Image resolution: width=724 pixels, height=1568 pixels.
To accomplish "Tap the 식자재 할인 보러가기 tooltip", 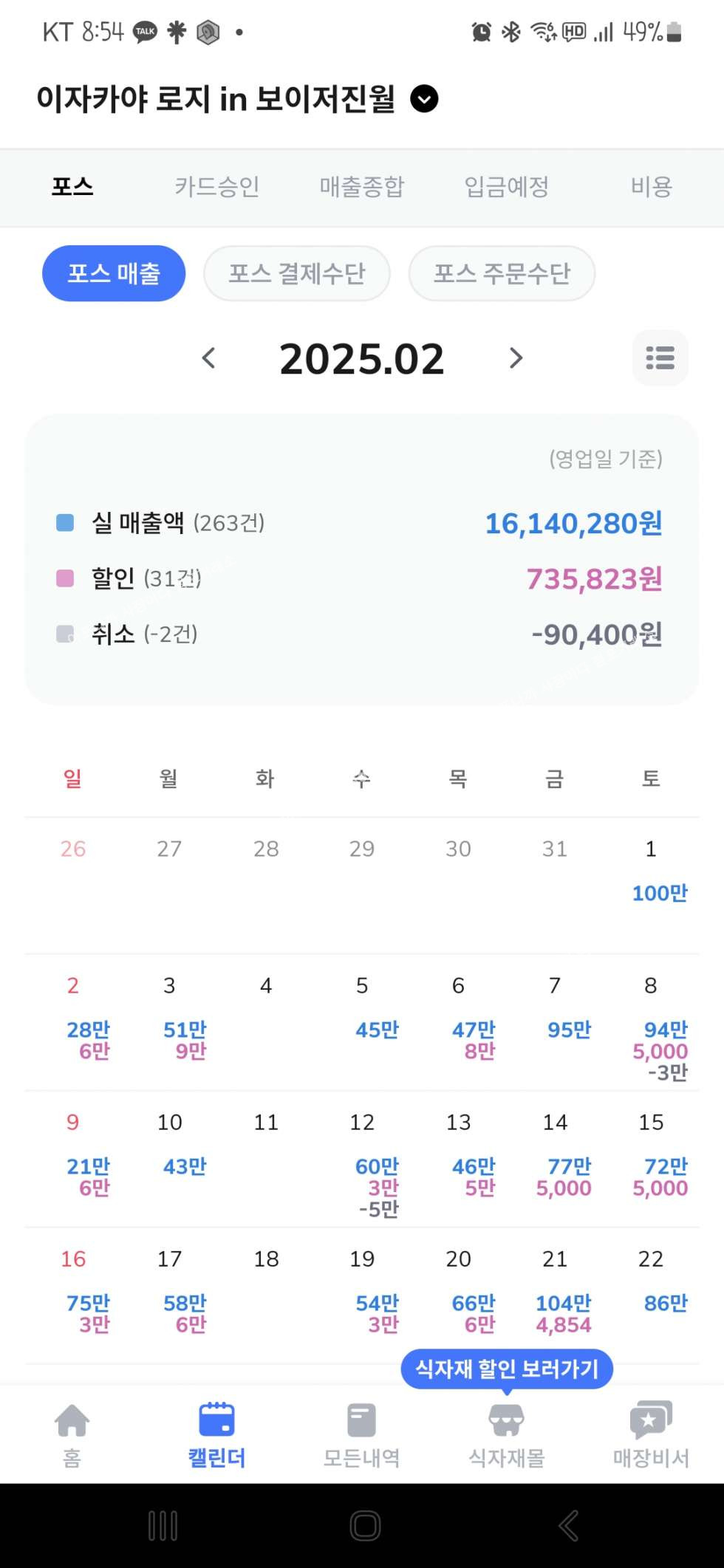I will tap(507, 1369).
